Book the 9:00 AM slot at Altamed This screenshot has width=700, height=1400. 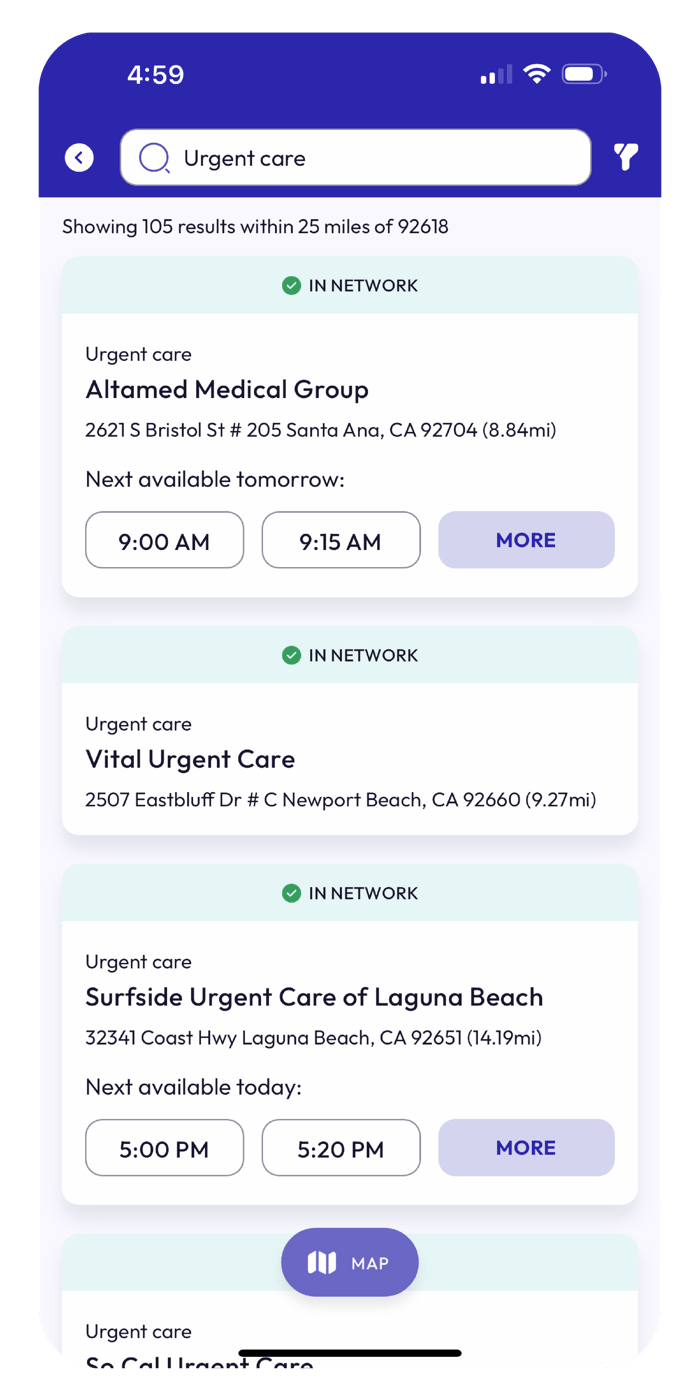pos(164,541)
